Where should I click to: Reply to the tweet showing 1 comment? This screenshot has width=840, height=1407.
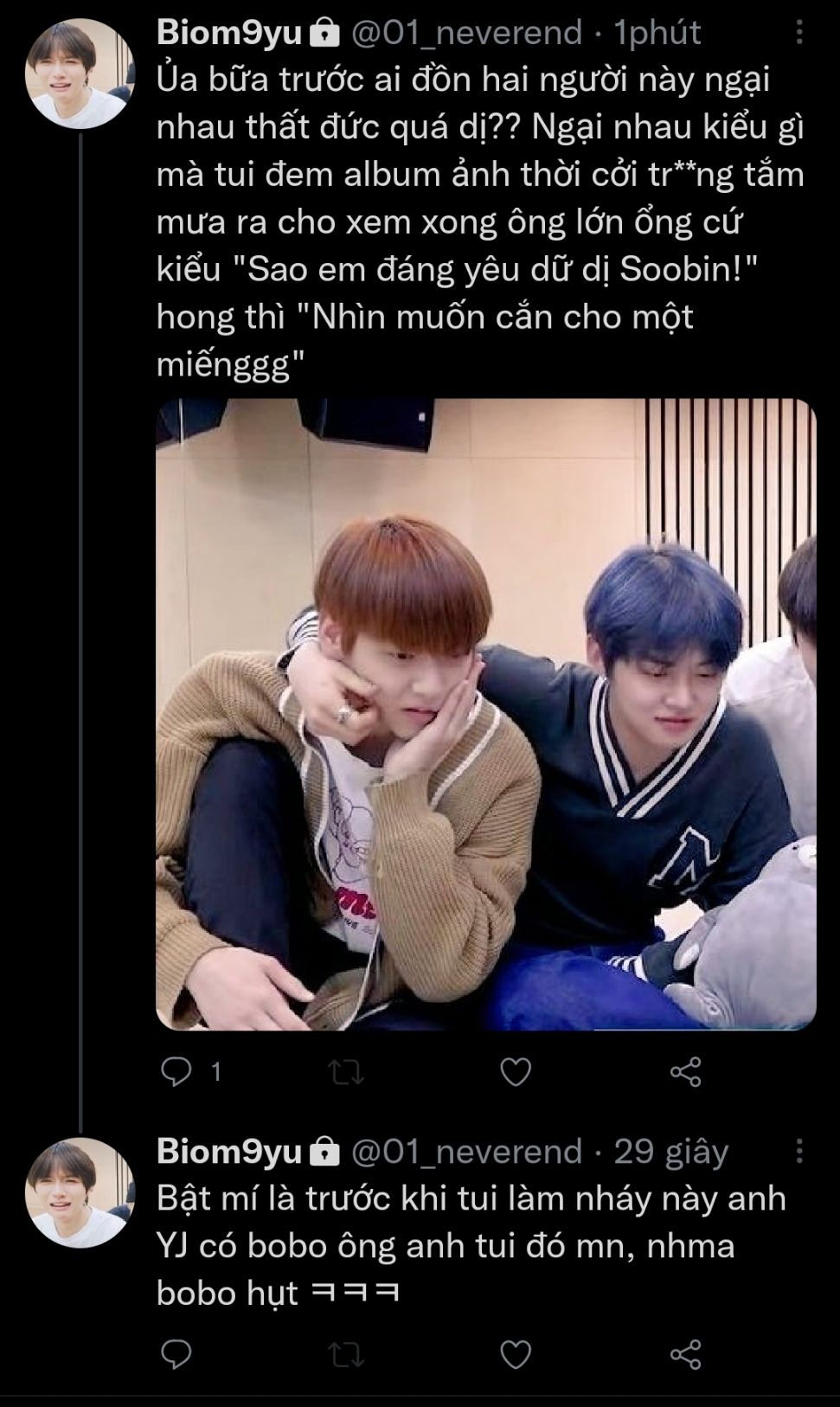(x=176, y=1072)
